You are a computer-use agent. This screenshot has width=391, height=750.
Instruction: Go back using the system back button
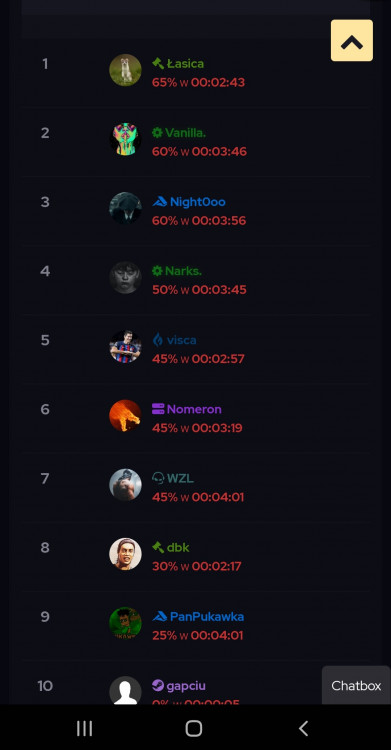303,728
